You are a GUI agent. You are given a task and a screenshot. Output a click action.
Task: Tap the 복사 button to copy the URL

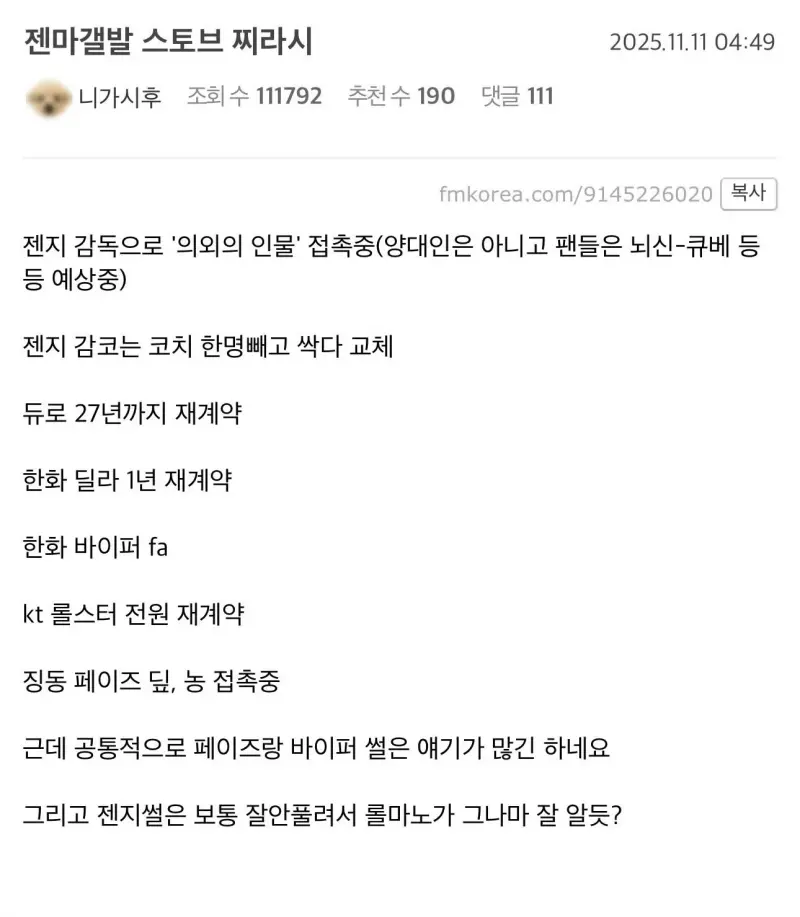[x=748, y=193]
